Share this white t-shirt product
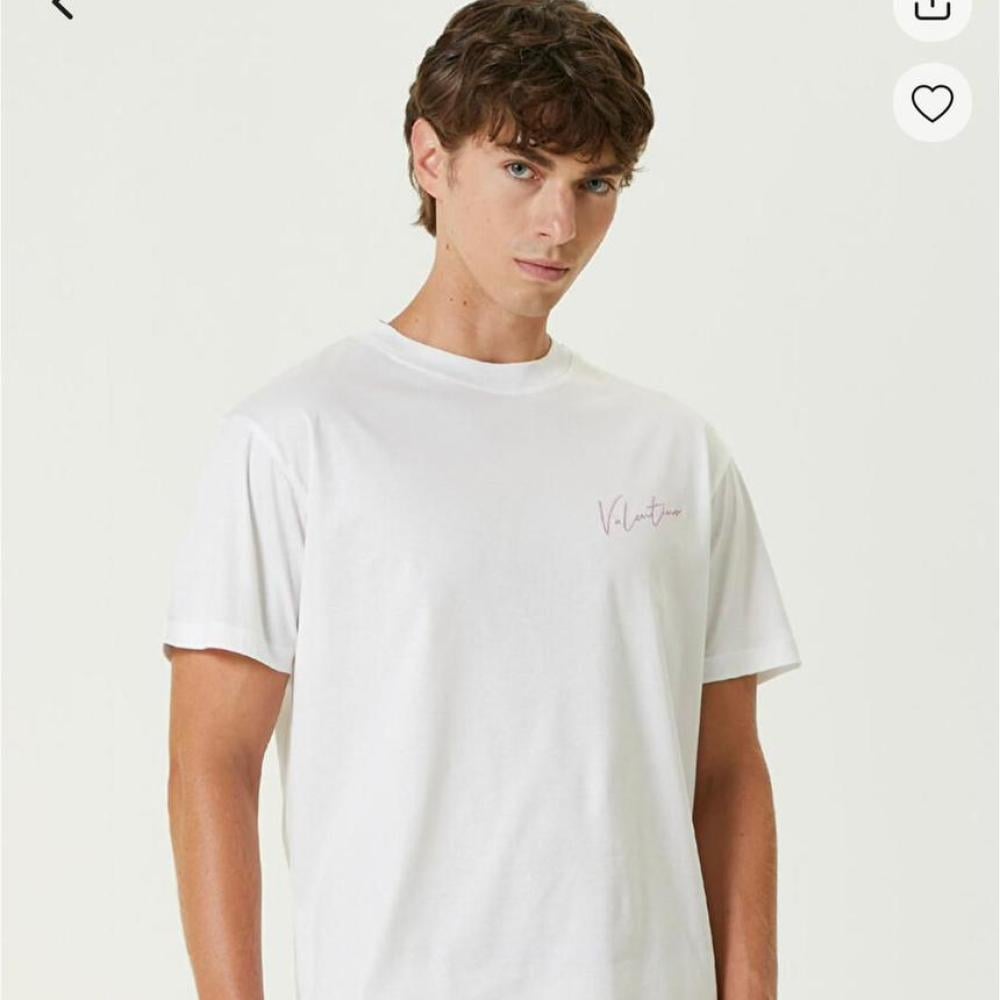 coord(931,10)
